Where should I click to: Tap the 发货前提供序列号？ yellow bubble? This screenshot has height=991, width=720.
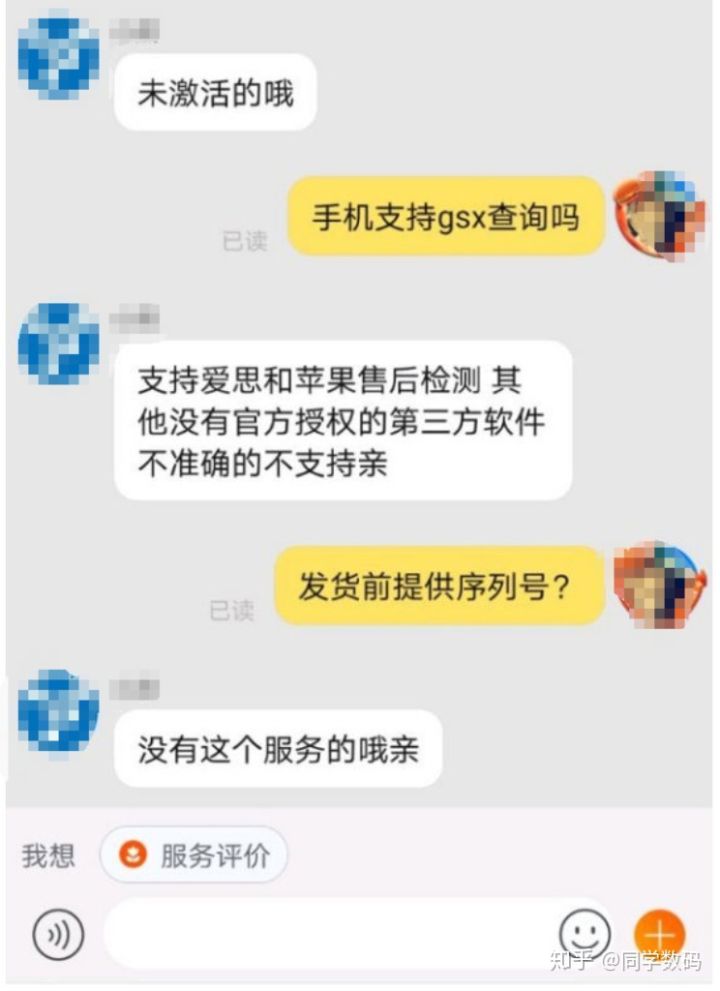pos(443,585)
